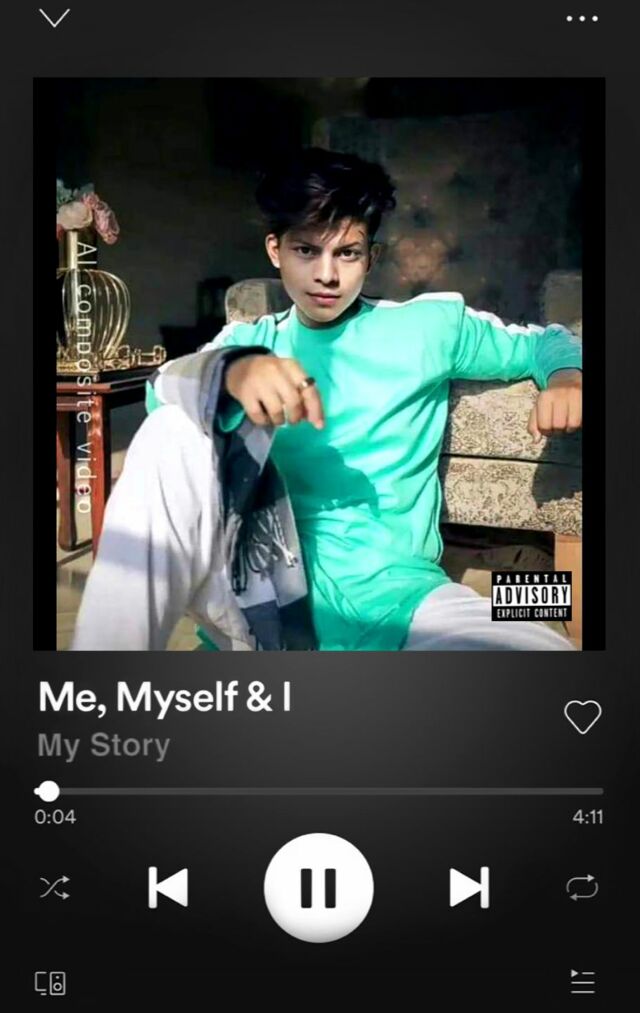Open the play queue
640x1013 pixels.
[x=582, y=982]
